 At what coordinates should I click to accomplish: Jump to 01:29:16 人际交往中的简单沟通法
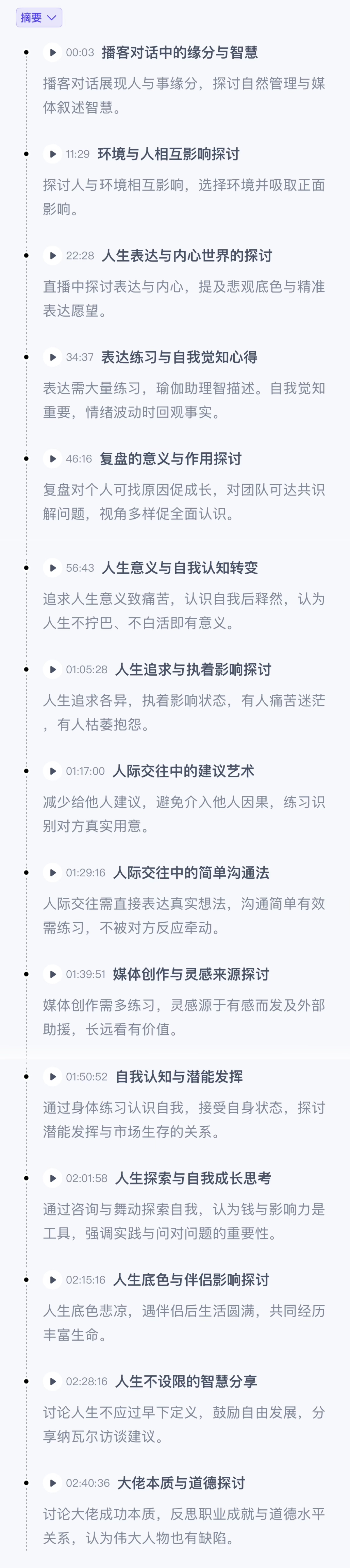[x=52, y=873]
